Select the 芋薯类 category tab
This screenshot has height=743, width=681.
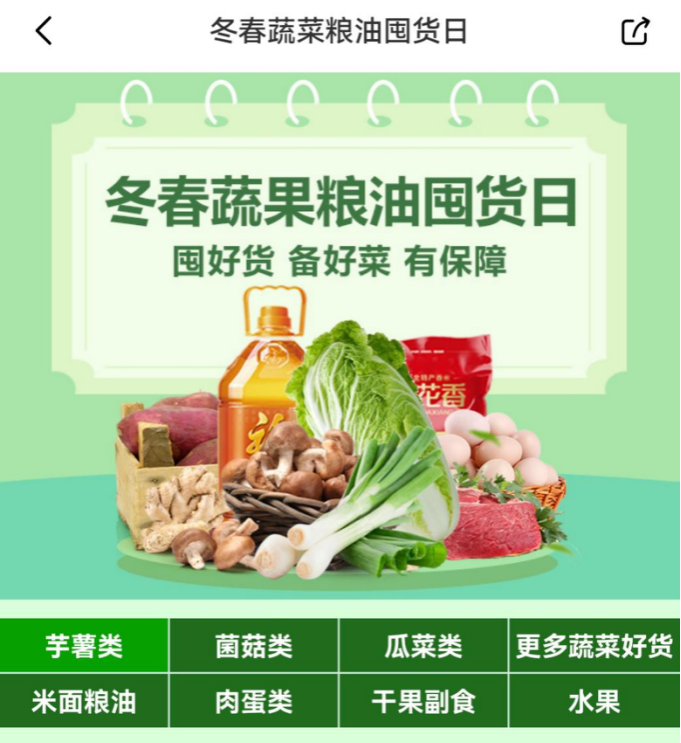(x=84, y=646)
